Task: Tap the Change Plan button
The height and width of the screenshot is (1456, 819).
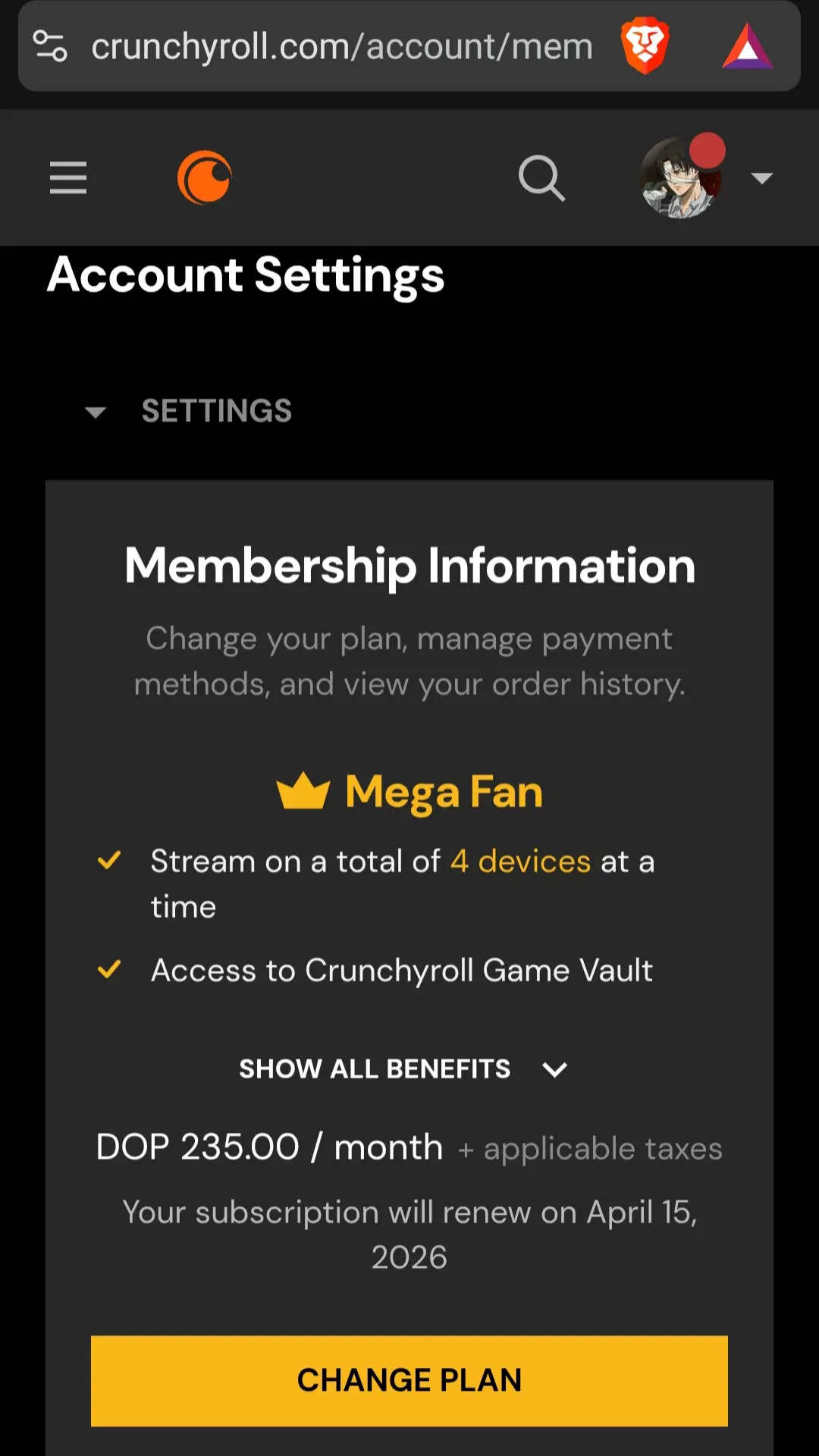Action: 409,1381
